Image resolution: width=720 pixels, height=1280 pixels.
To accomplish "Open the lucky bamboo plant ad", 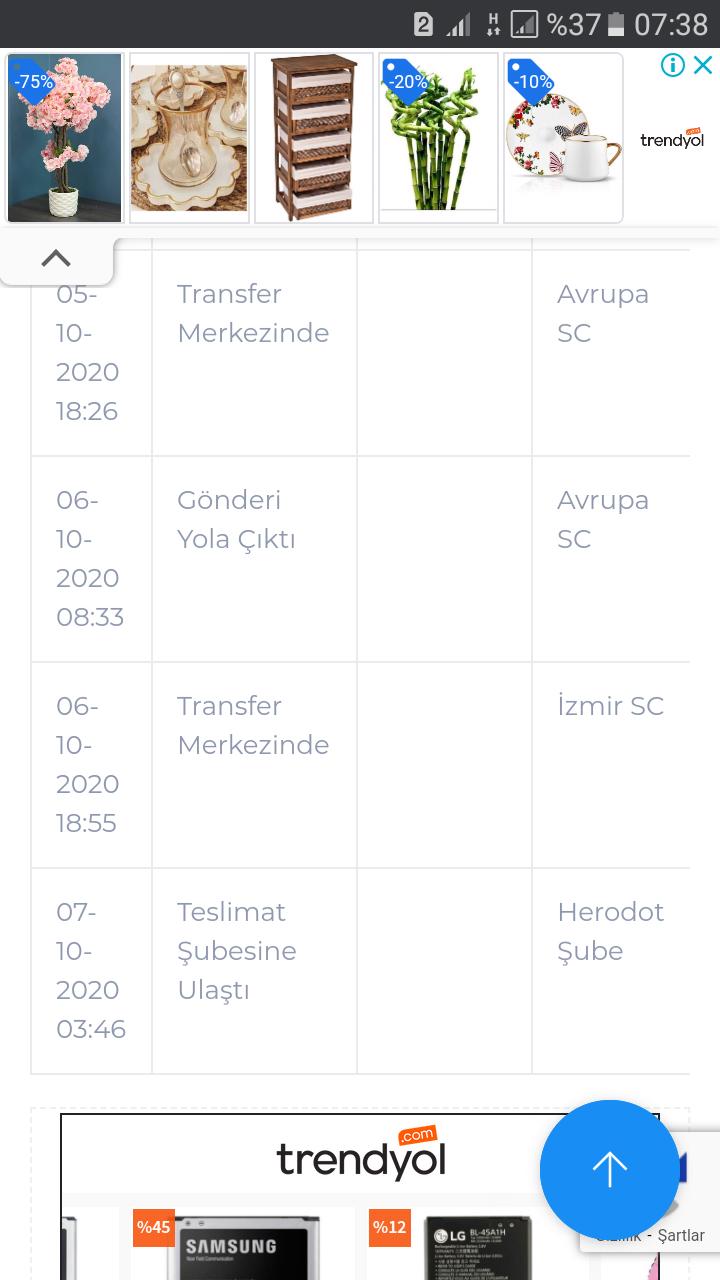I will point(438,138).
